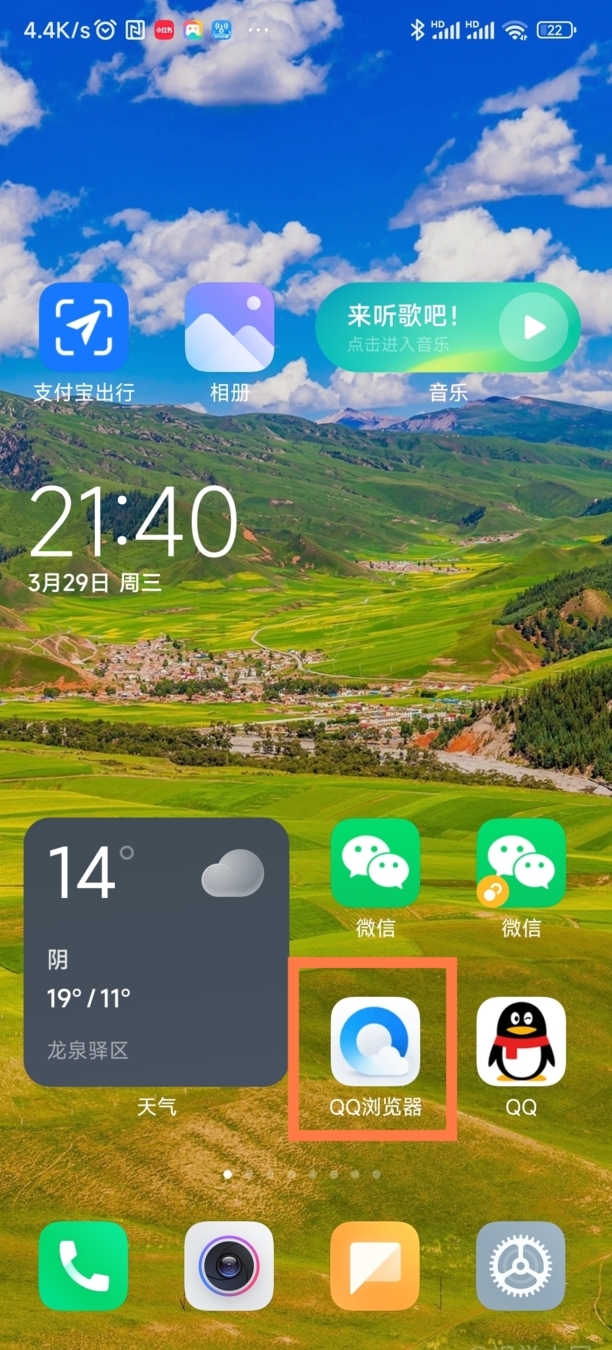Open the 支付宝出行 app
Screen dimensions: 612x1350
coord(83,328)
